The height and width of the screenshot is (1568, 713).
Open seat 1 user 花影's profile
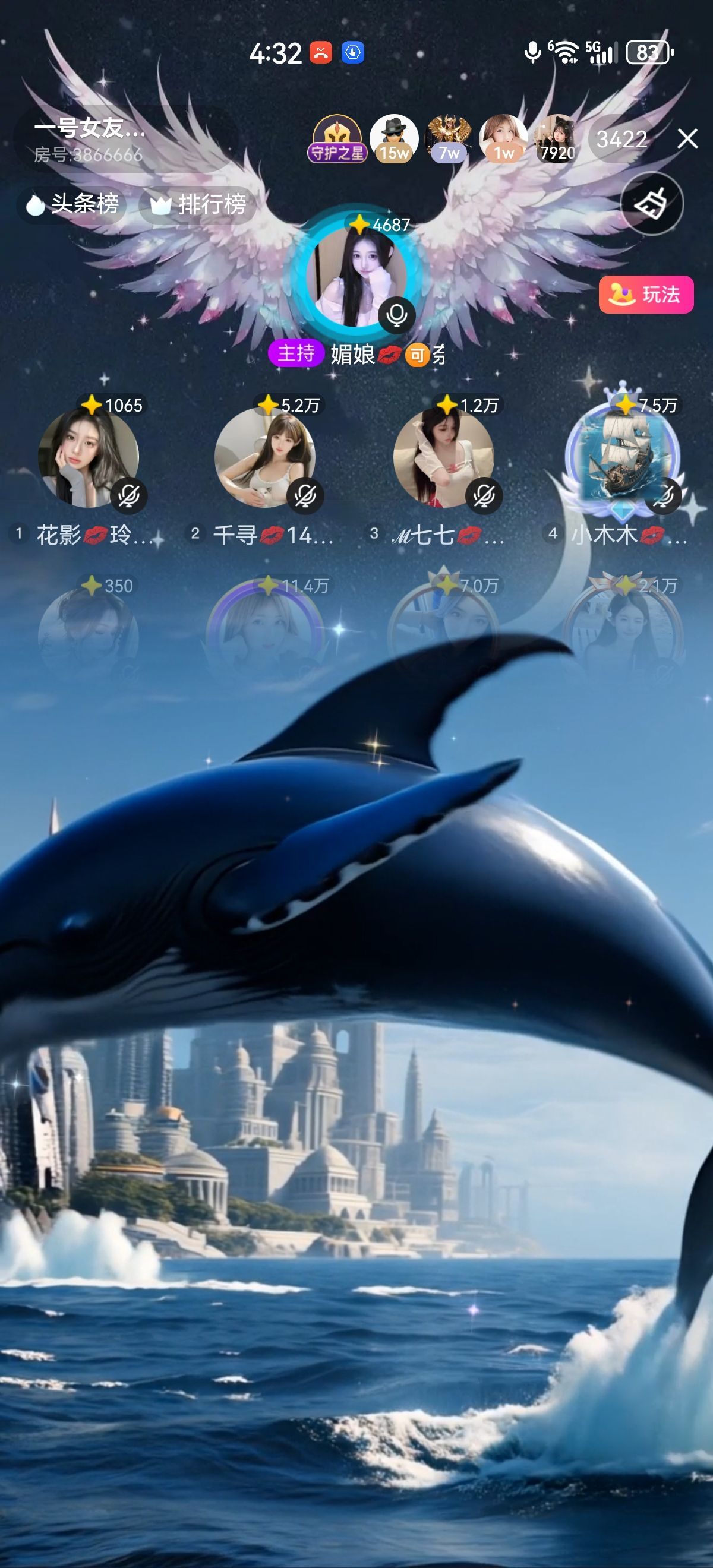89,458
